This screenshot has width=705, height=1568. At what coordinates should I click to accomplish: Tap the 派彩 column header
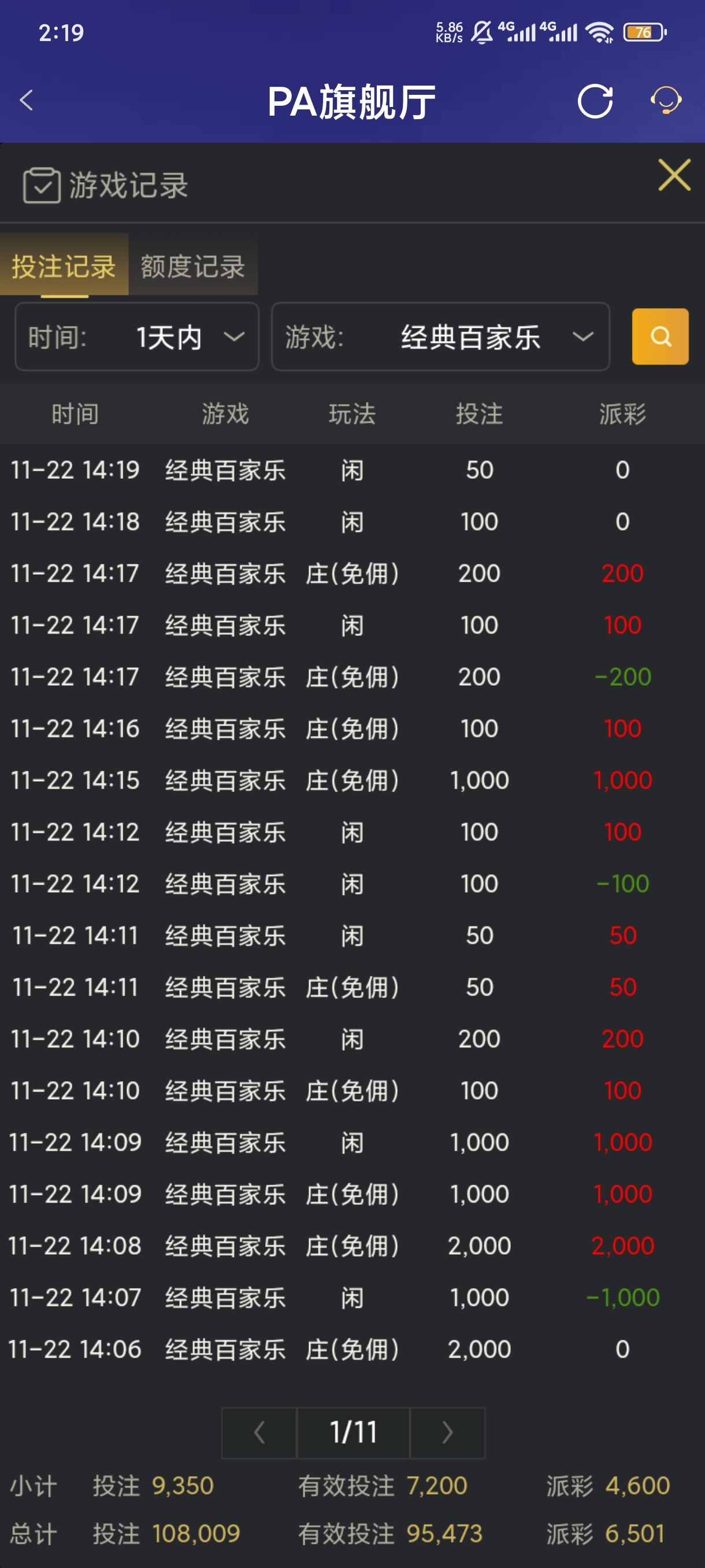(x=622, y=414)
